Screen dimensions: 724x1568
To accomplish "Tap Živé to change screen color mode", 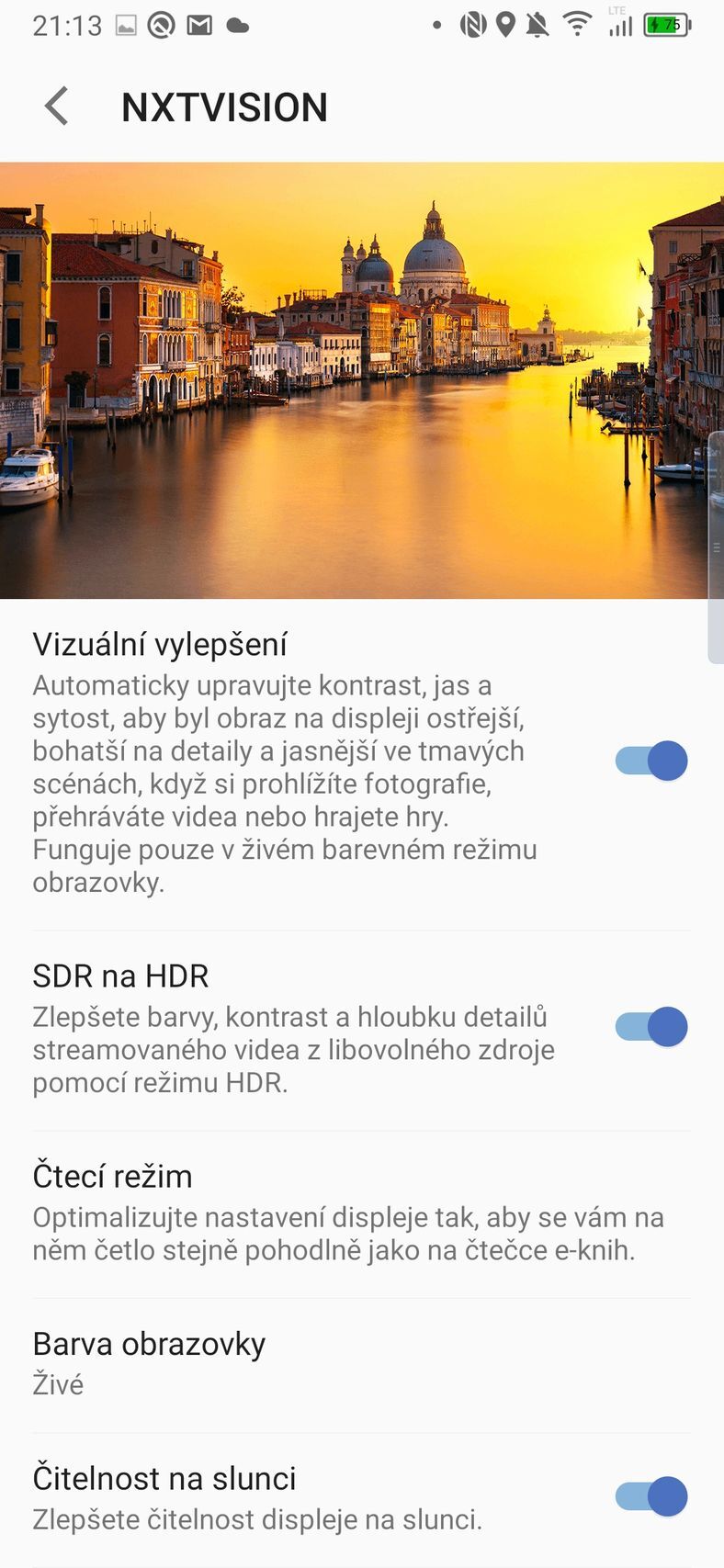I will tap(58, 1384).
